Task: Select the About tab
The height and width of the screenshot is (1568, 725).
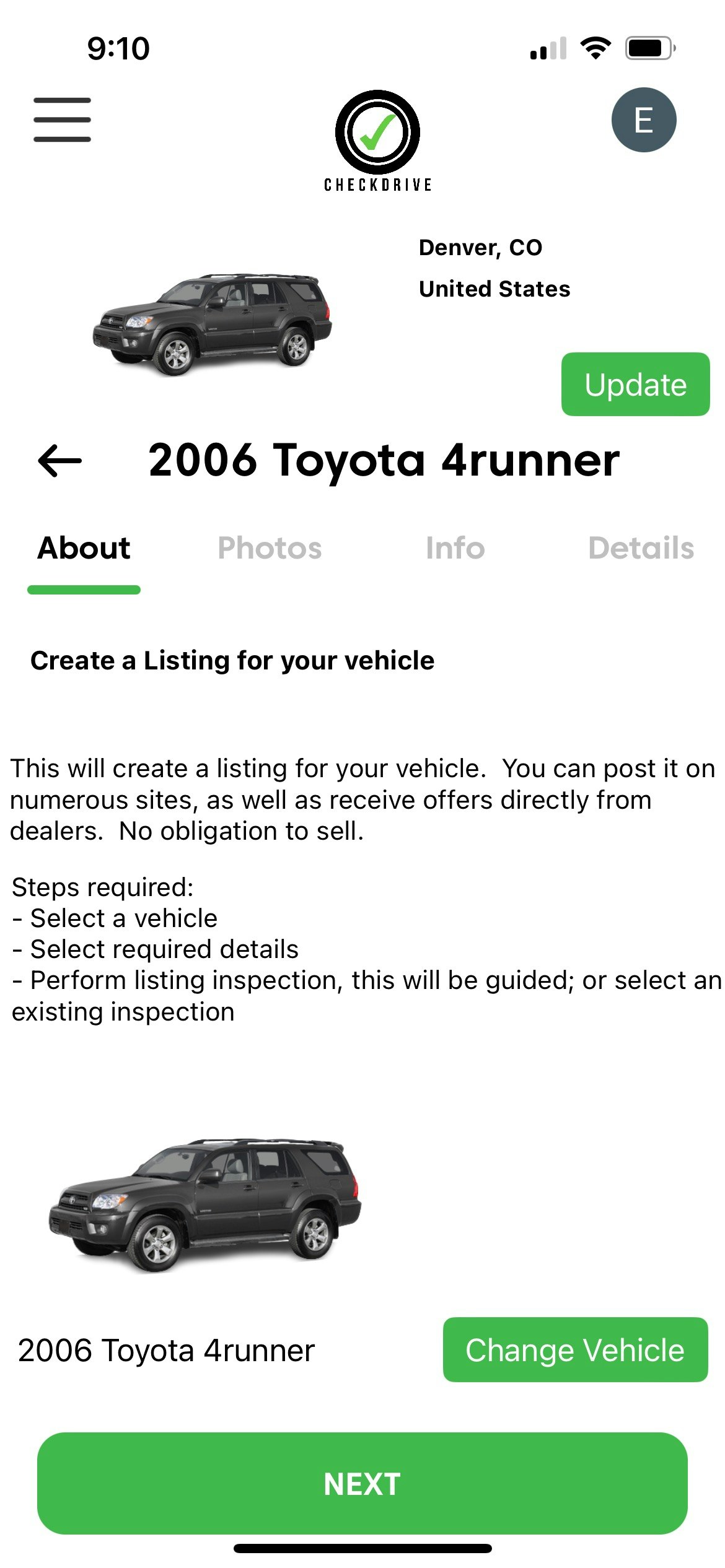Action: click(84, 549)
